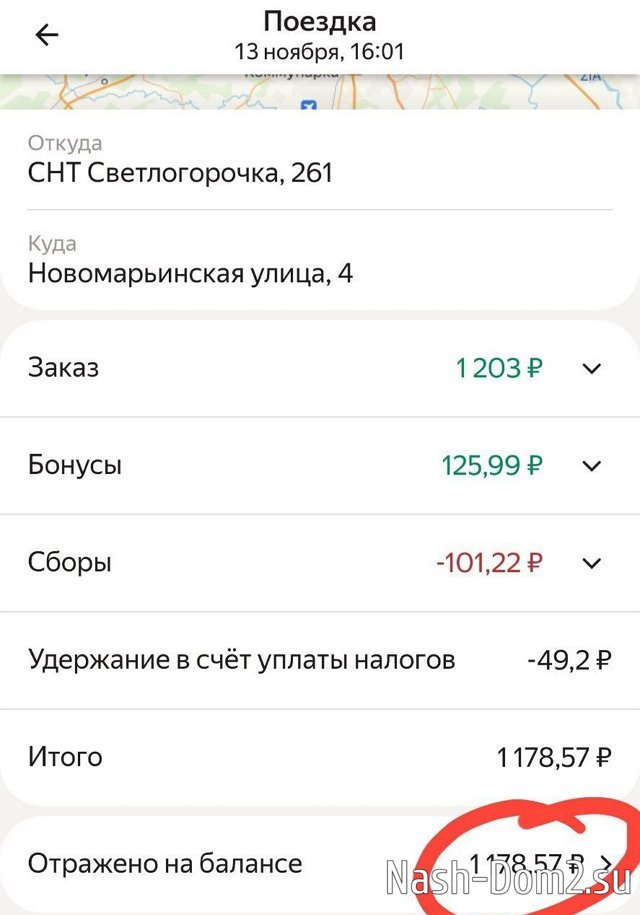The height and width of the screenshot is (915, 640).
Task: Open the Отражено на балансе row
Action: point(320,863)
